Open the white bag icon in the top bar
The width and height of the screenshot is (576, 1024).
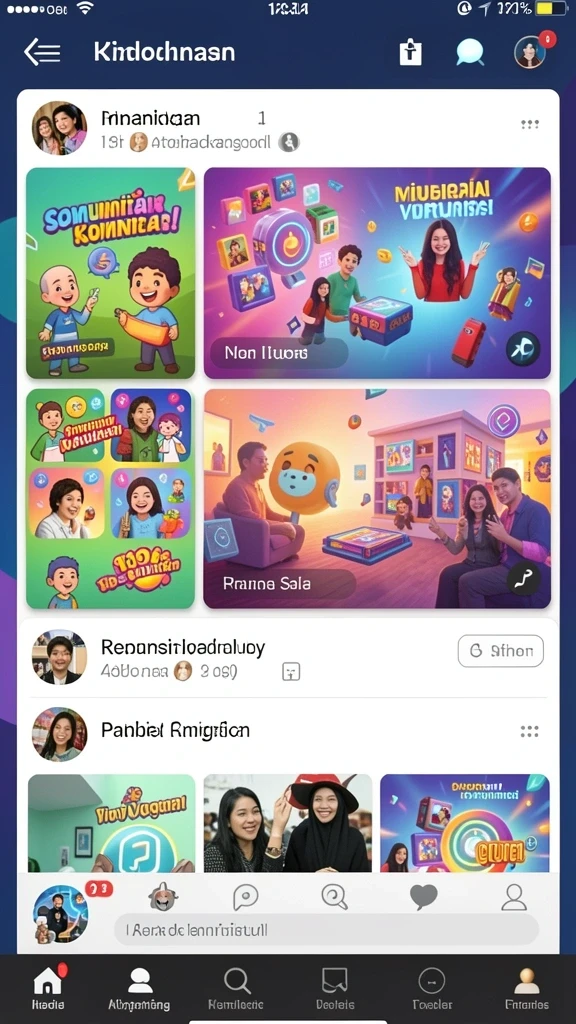(x=411, y=52)
